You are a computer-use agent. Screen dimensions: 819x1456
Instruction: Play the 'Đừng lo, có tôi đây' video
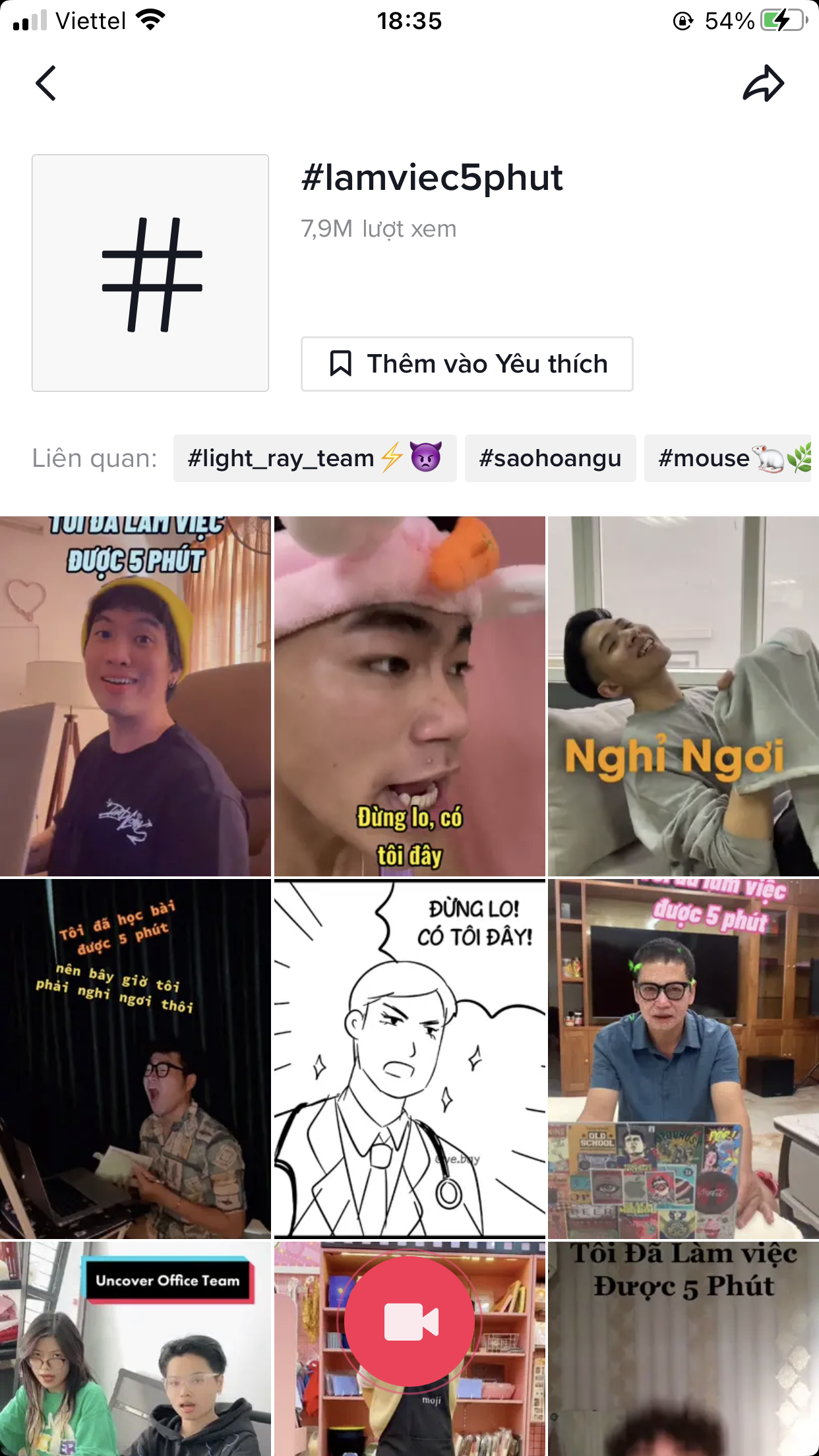409,696
